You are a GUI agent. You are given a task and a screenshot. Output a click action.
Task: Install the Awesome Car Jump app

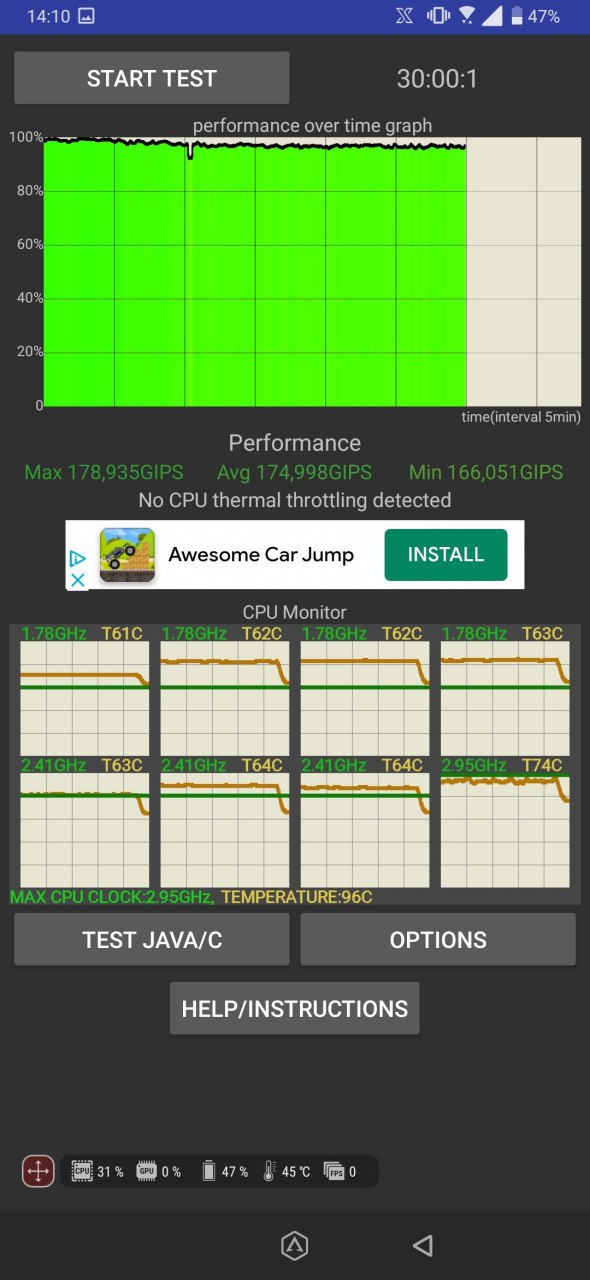[446, 555]
